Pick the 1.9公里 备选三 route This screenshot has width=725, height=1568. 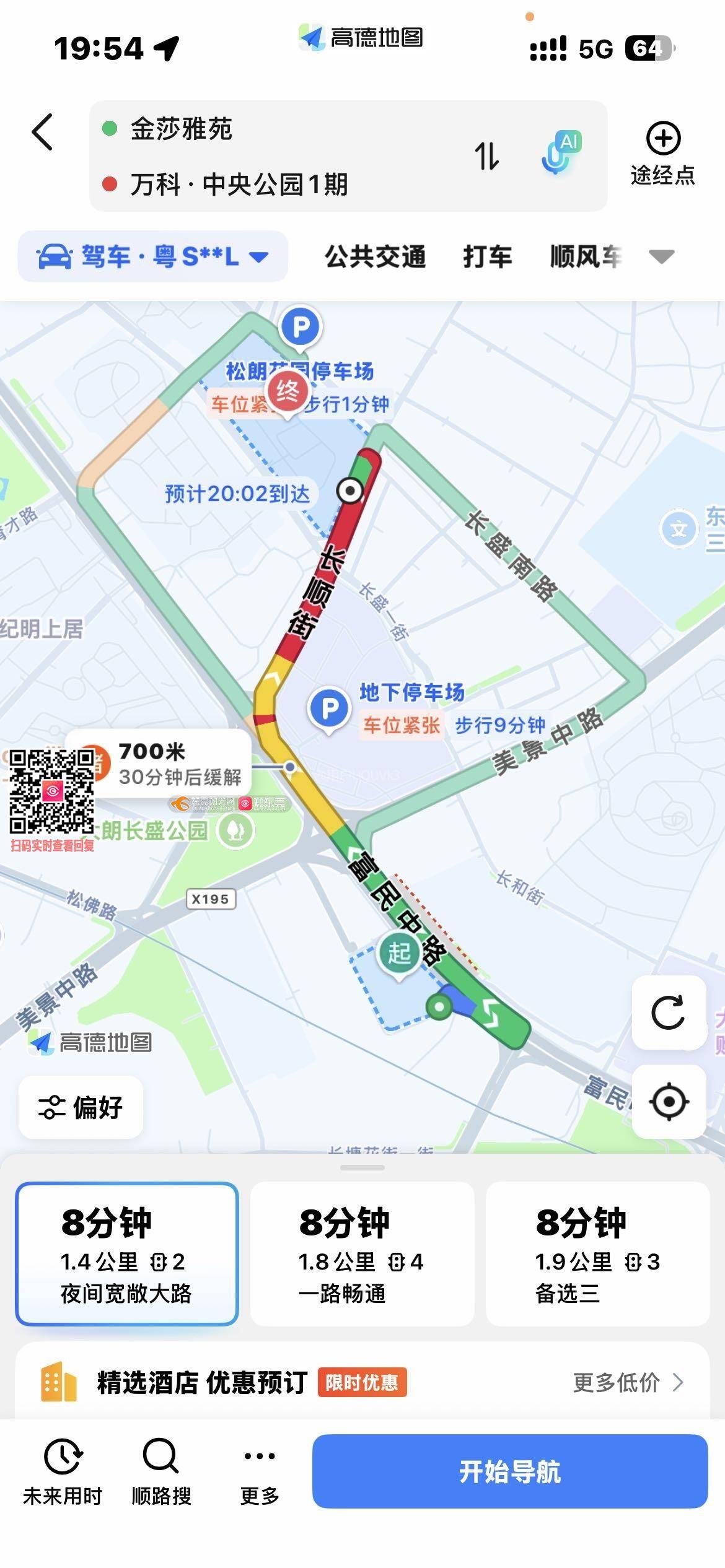(x=597, y=1254)
